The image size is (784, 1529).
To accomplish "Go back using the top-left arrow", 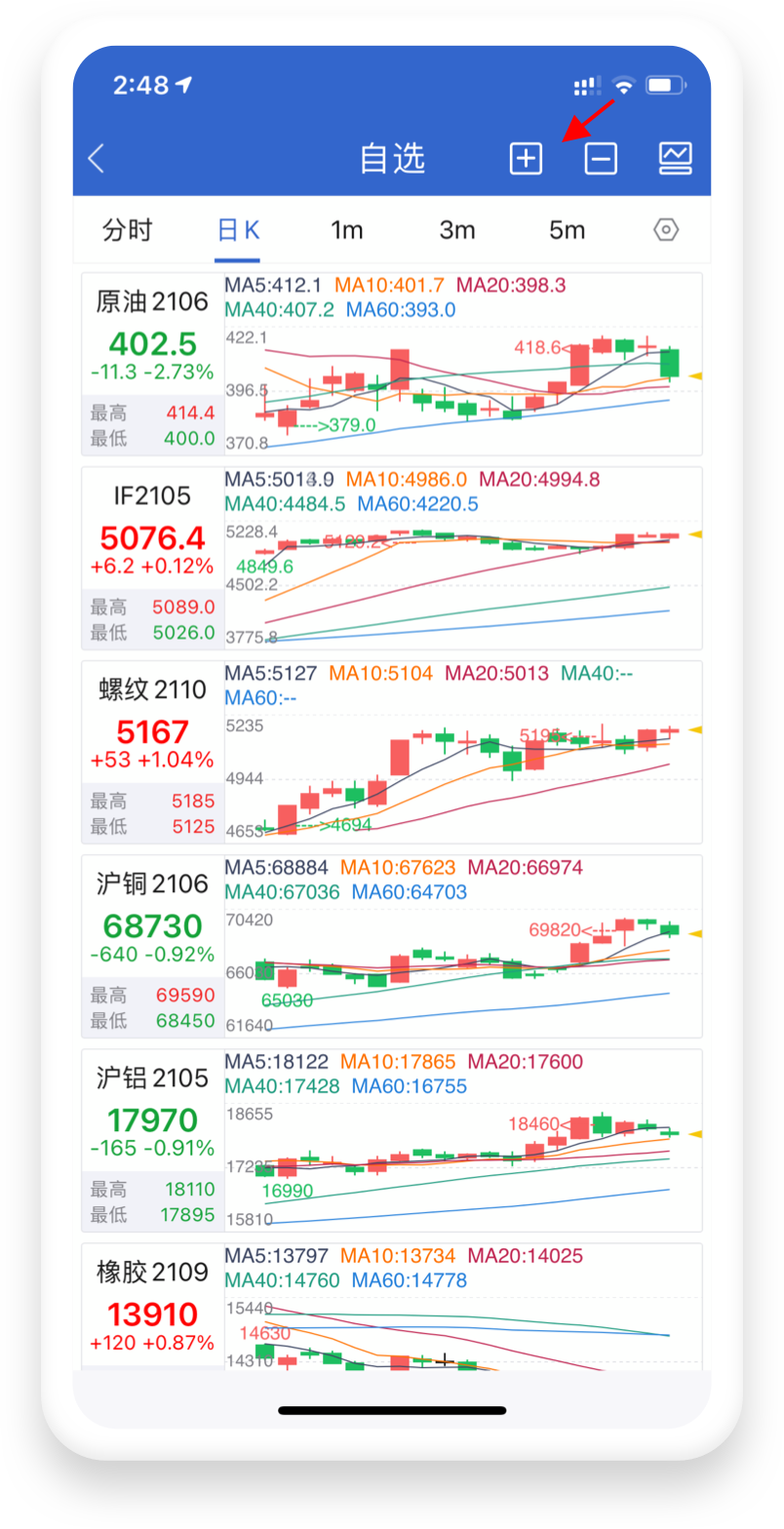I will pyautogui.click(x=96, y=158).
